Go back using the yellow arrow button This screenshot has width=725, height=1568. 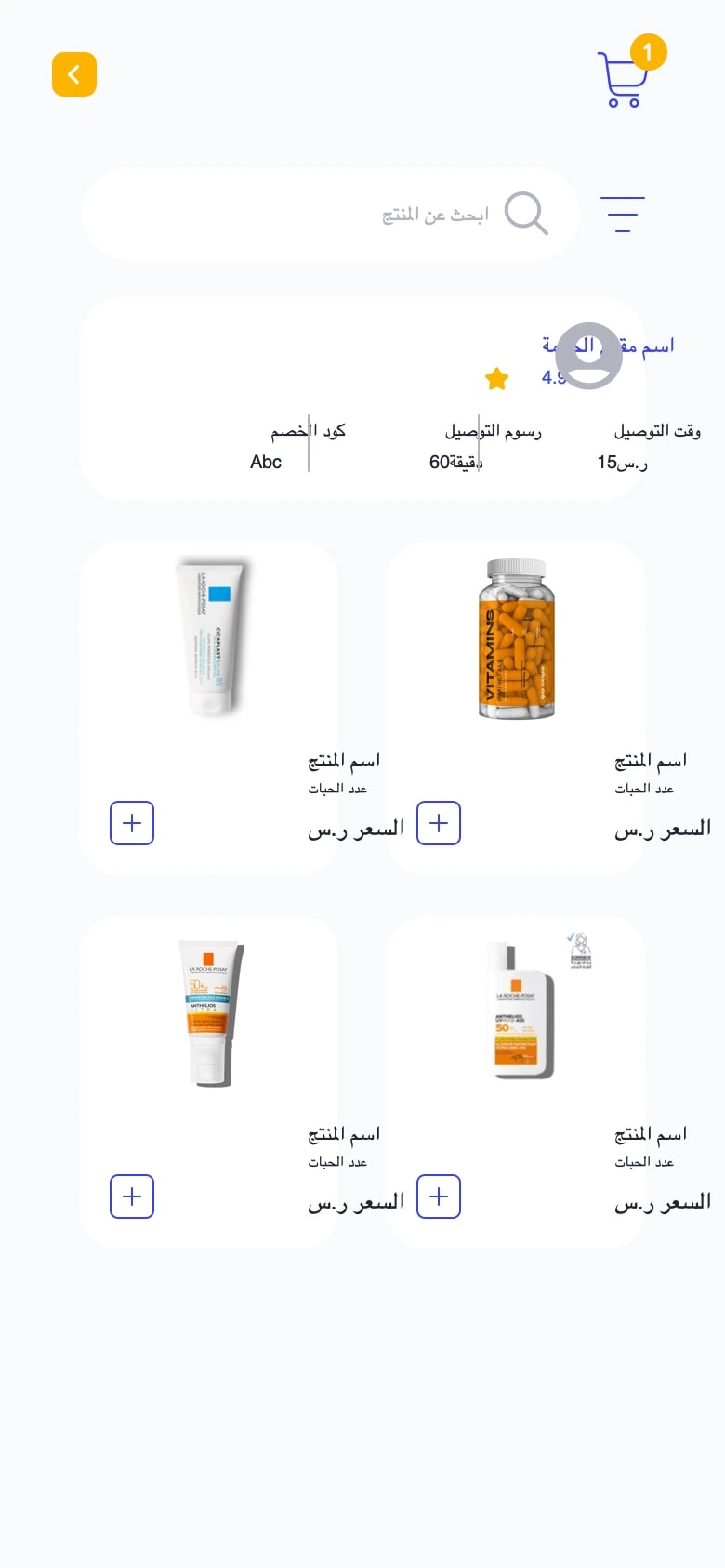(74, 74)
